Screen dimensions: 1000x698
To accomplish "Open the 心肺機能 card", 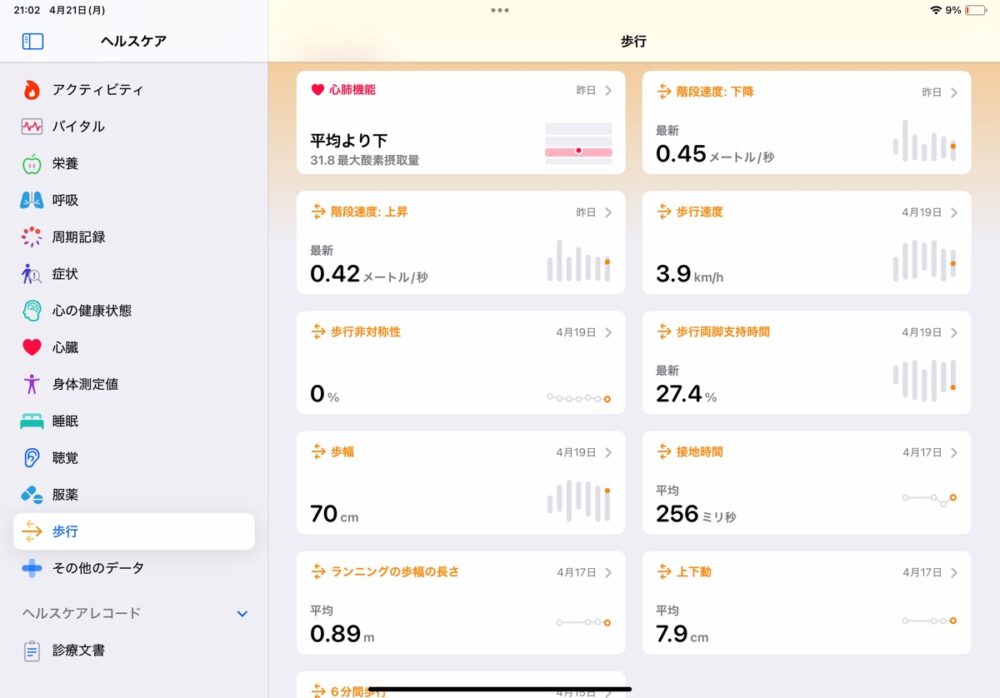I will (460, 122).
